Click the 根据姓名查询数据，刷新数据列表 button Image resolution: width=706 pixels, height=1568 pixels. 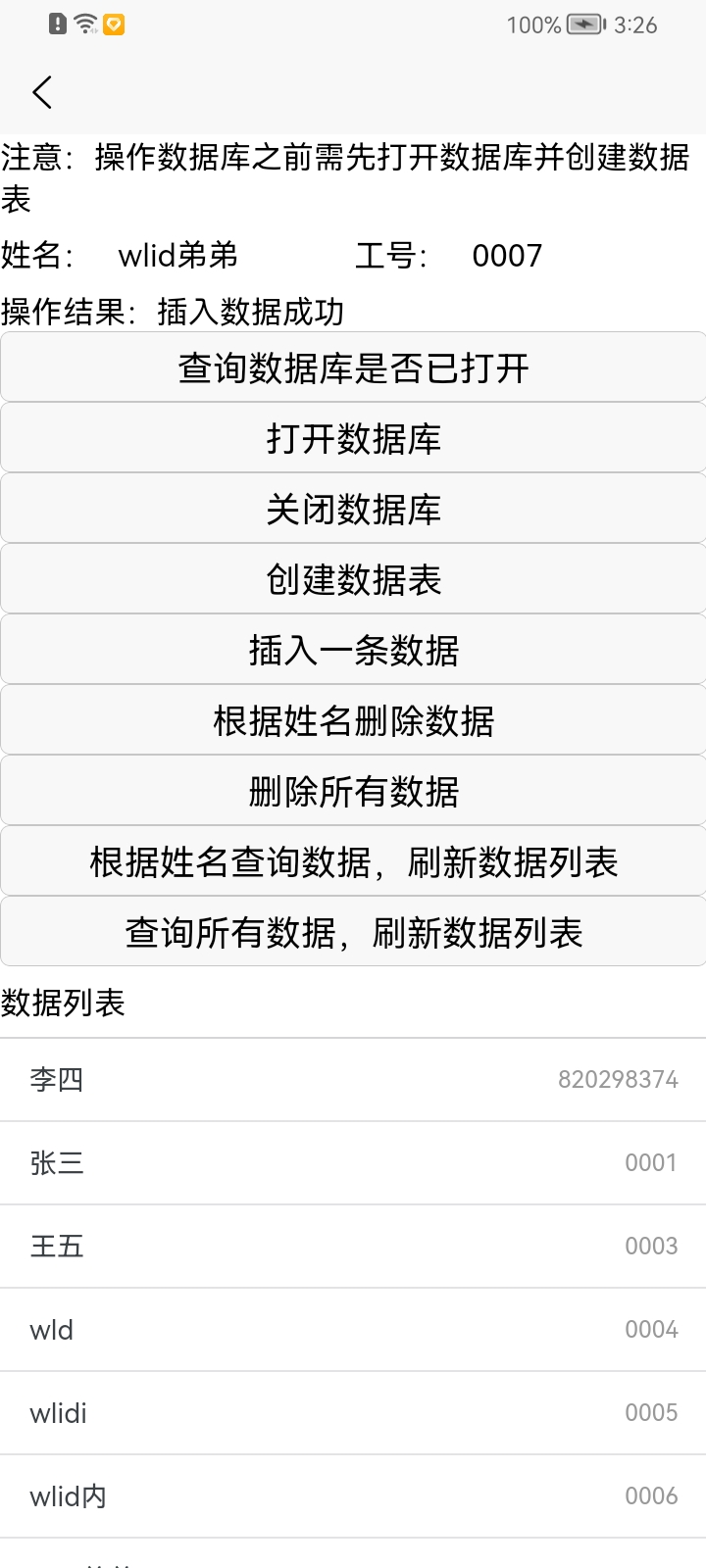353,860
